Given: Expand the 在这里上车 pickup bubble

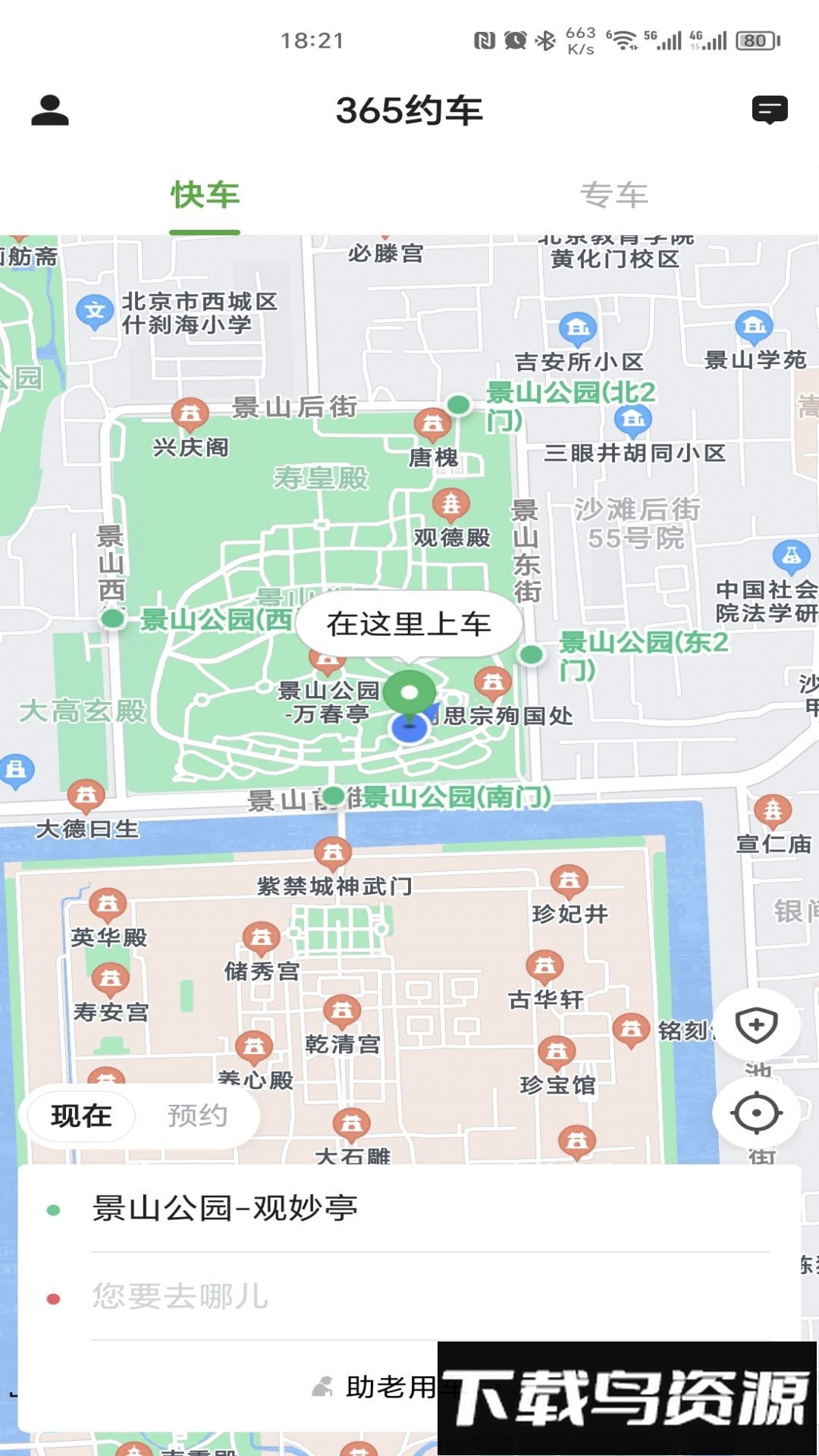Looking at the screenshot, I should [x=409, y=624].
